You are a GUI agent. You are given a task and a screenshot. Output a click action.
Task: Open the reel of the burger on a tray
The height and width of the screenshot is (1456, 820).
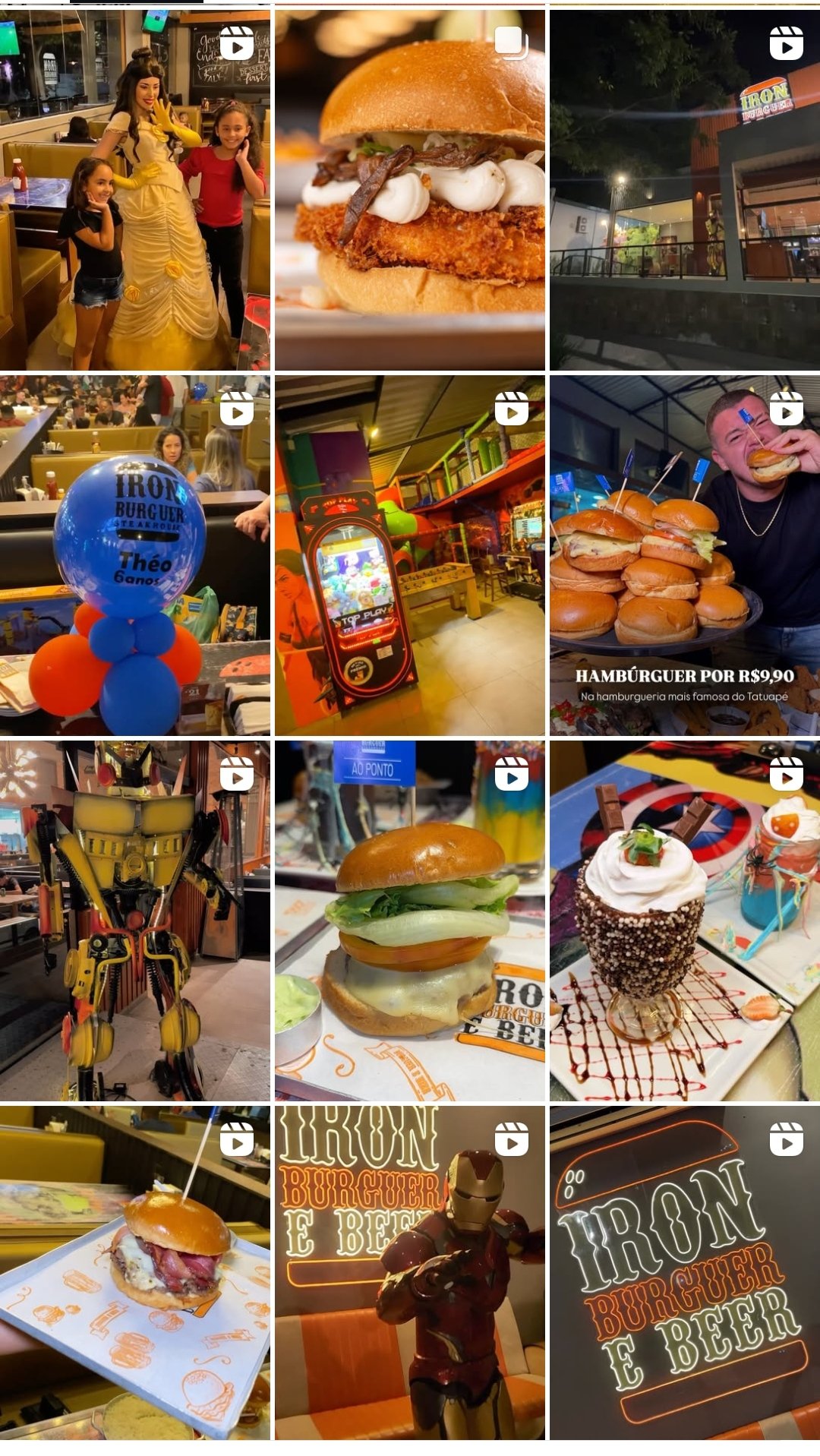(134, 1272)
